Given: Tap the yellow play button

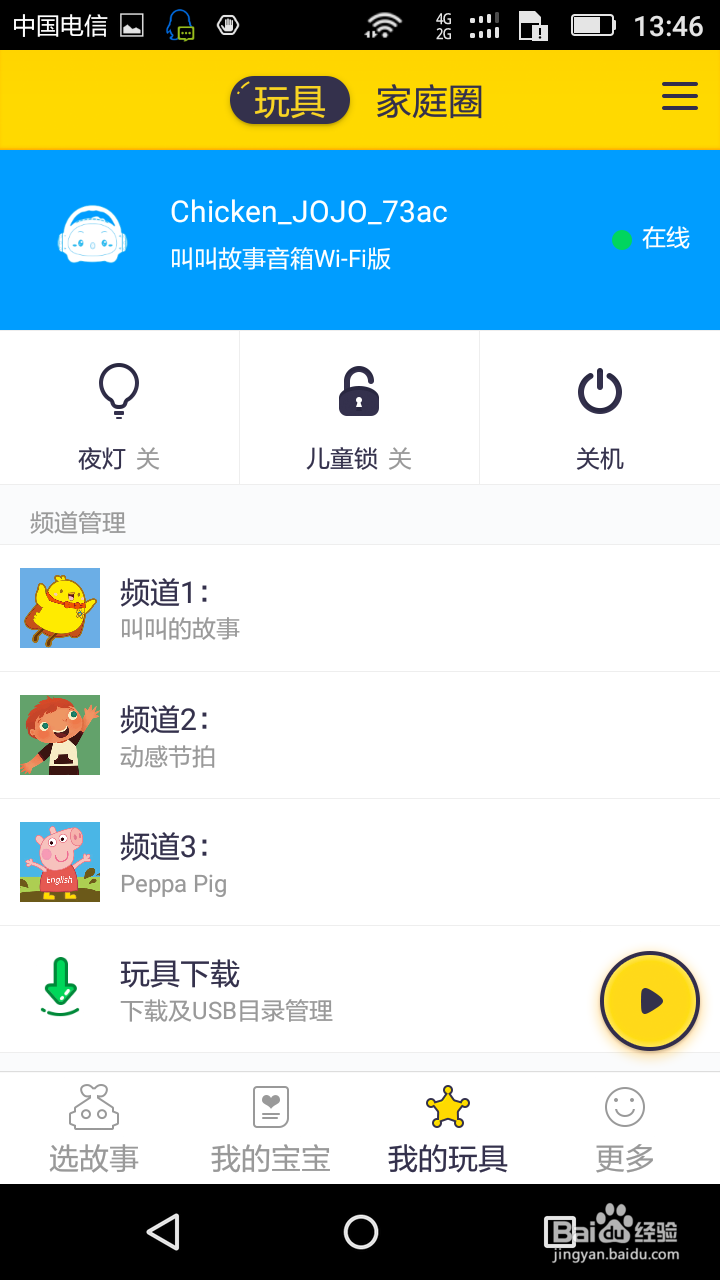Looking at the screenshot, I should click(649, 1000).
